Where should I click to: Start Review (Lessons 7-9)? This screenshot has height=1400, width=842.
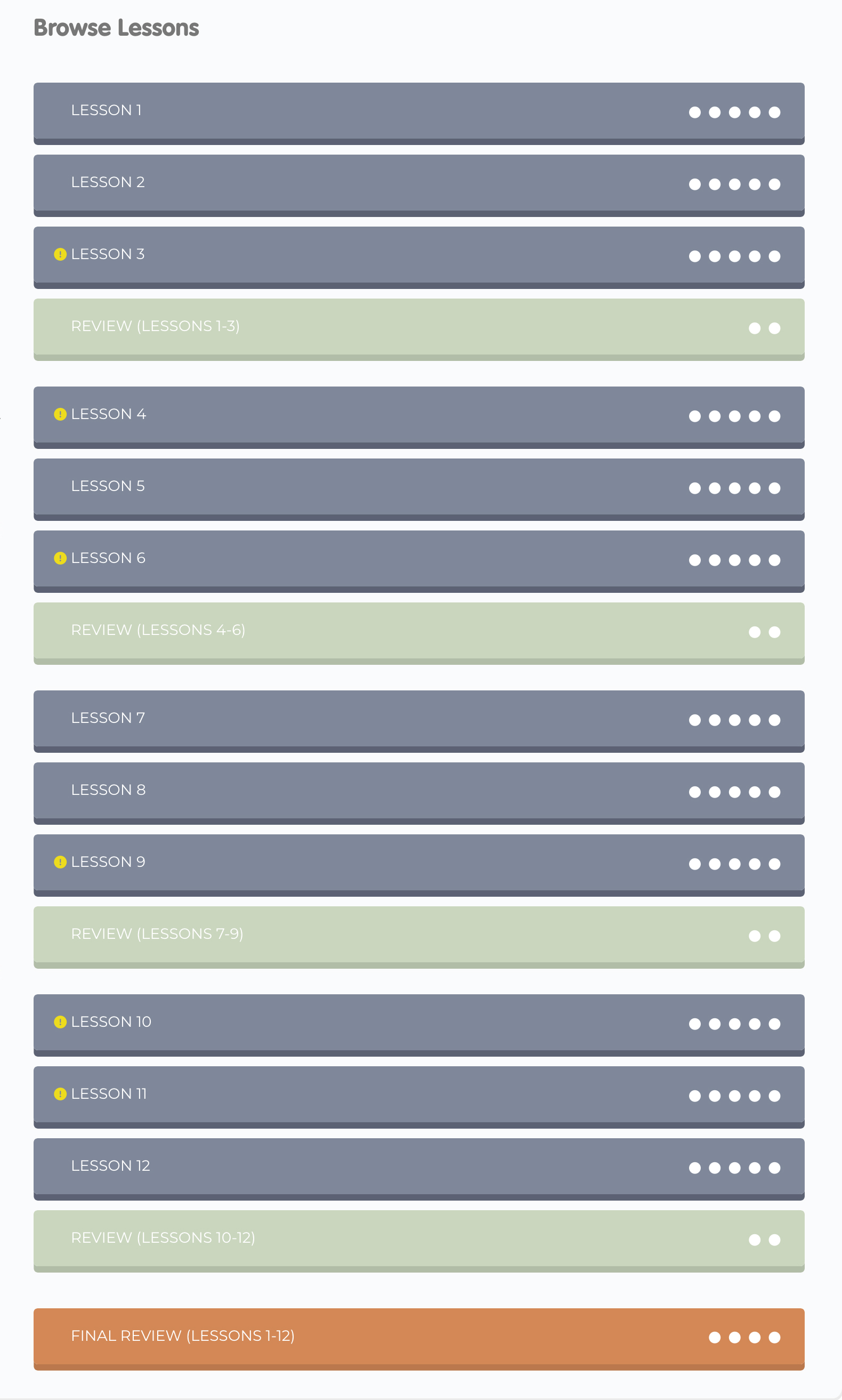coord(419,935)
